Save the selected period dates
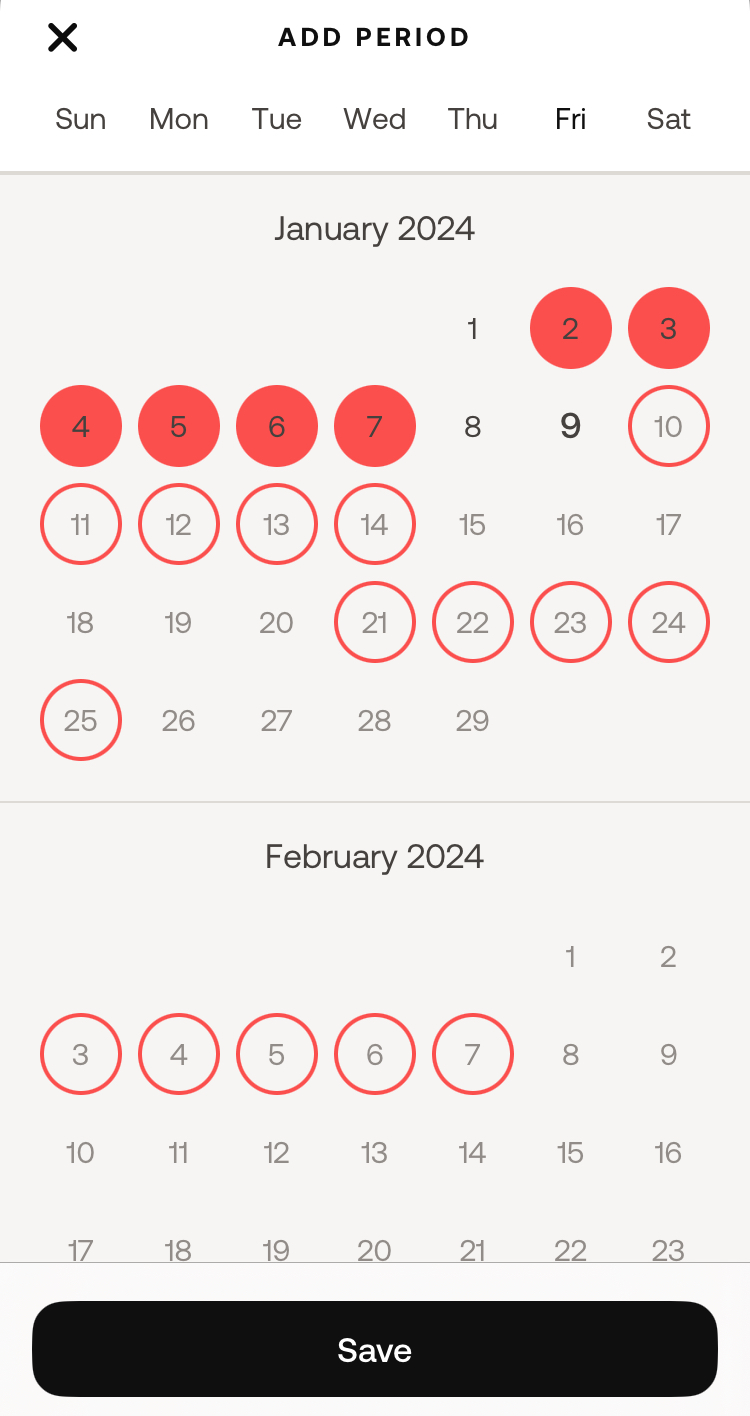 375,1349
